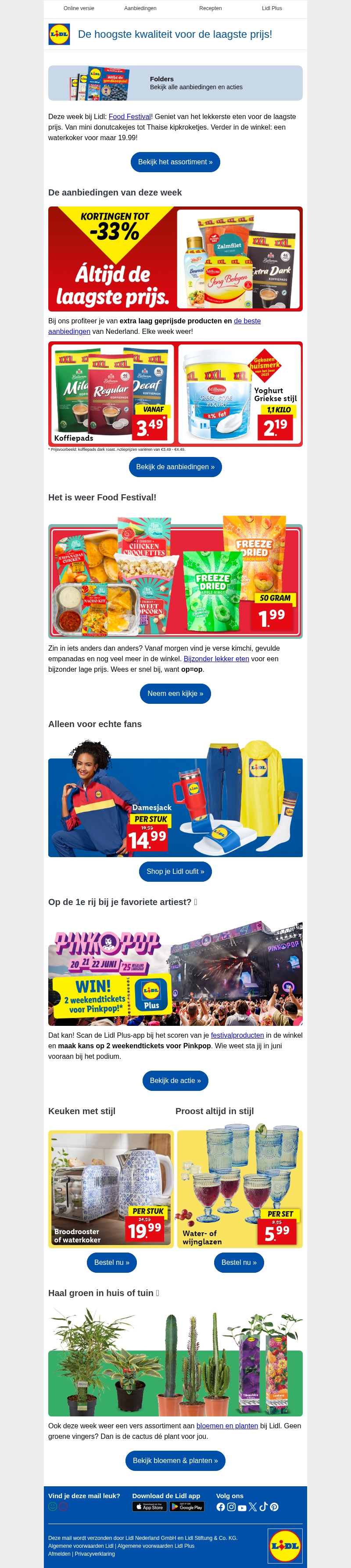The height and width of the screenshot is (1568, 351).
Task: Get the Lidl app on Google Play
Action: click(x=186, y=1506)
